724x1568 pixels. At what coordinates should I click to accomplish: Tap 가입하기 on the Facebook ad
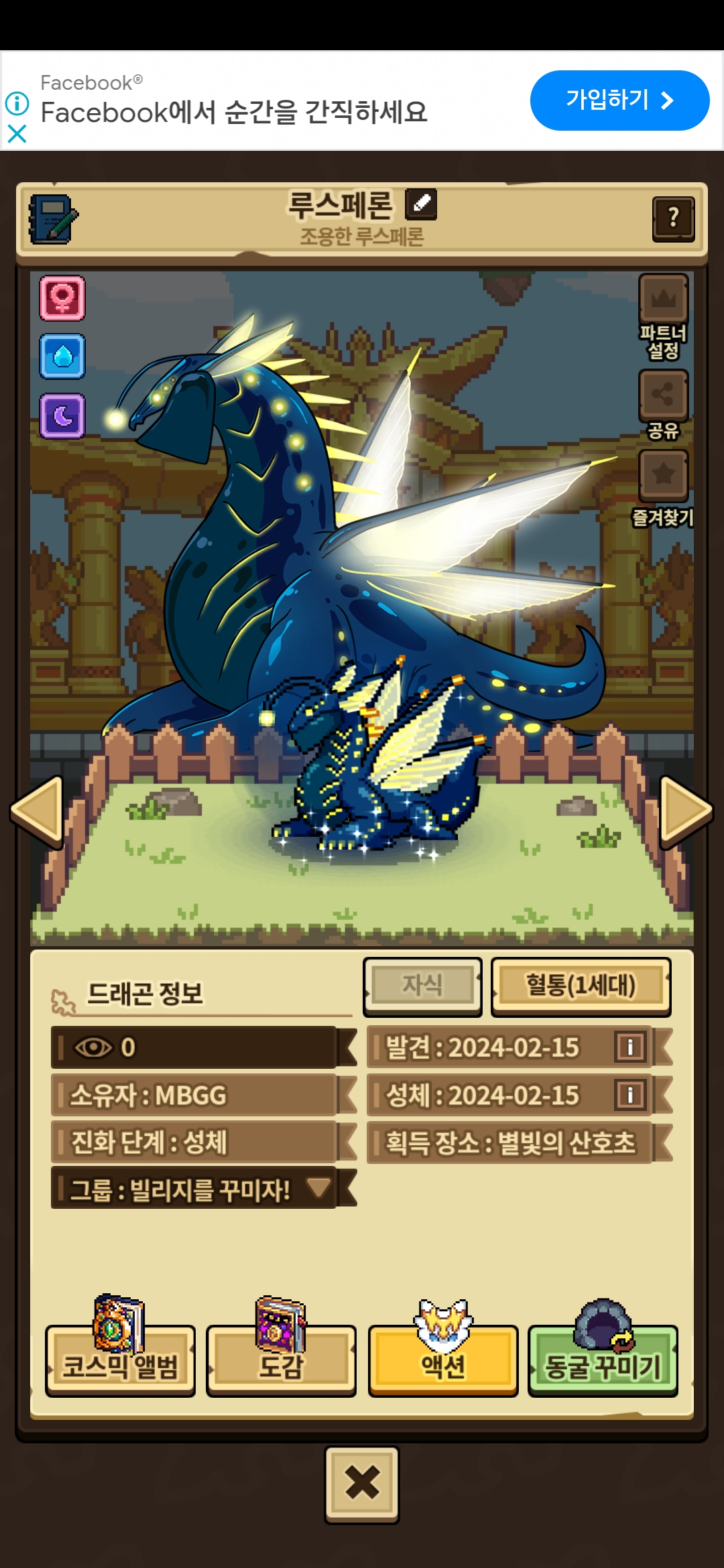(619, 101)
